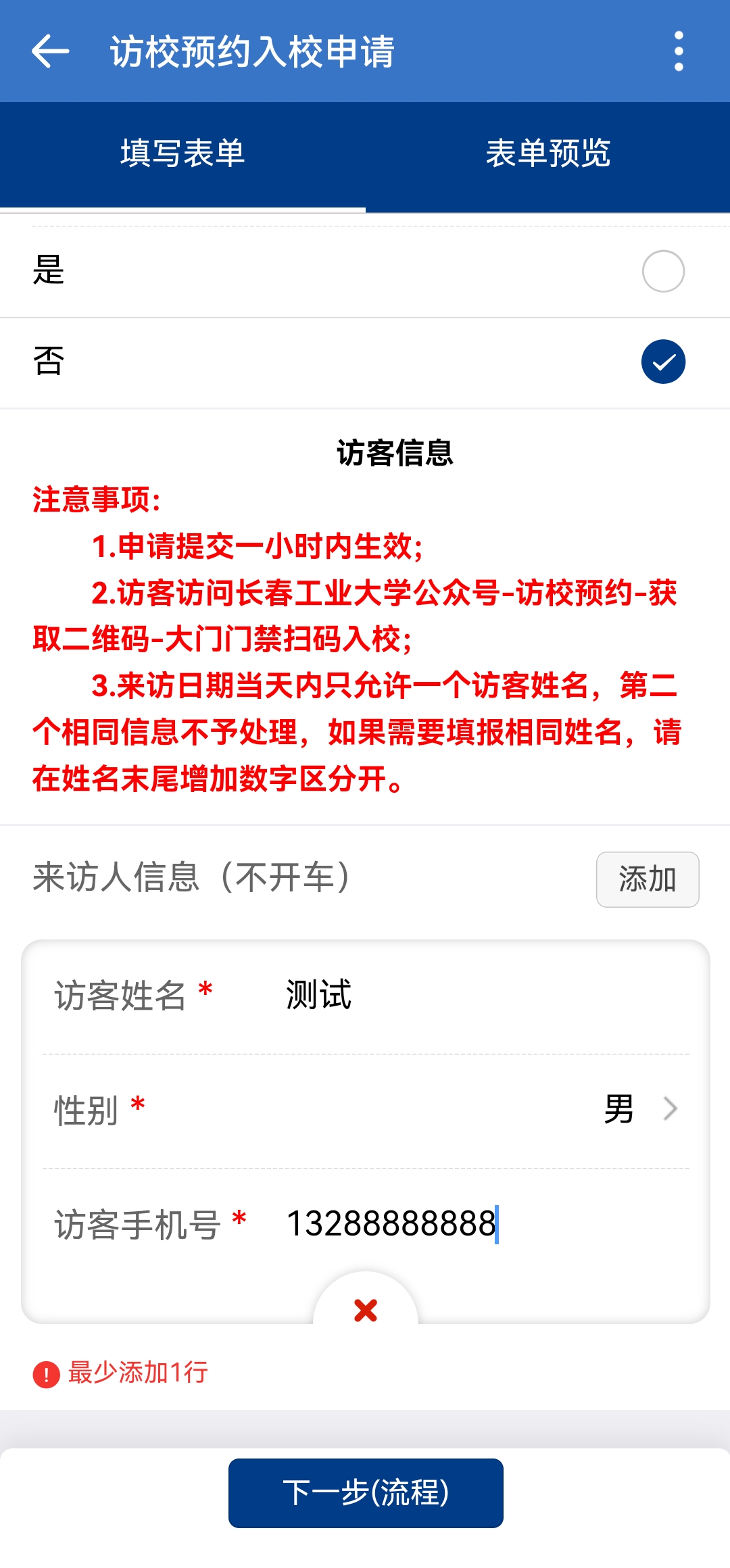Open the 性别 gender picker
This screenshot has height=1568, width=730.
pos(635,1109)
